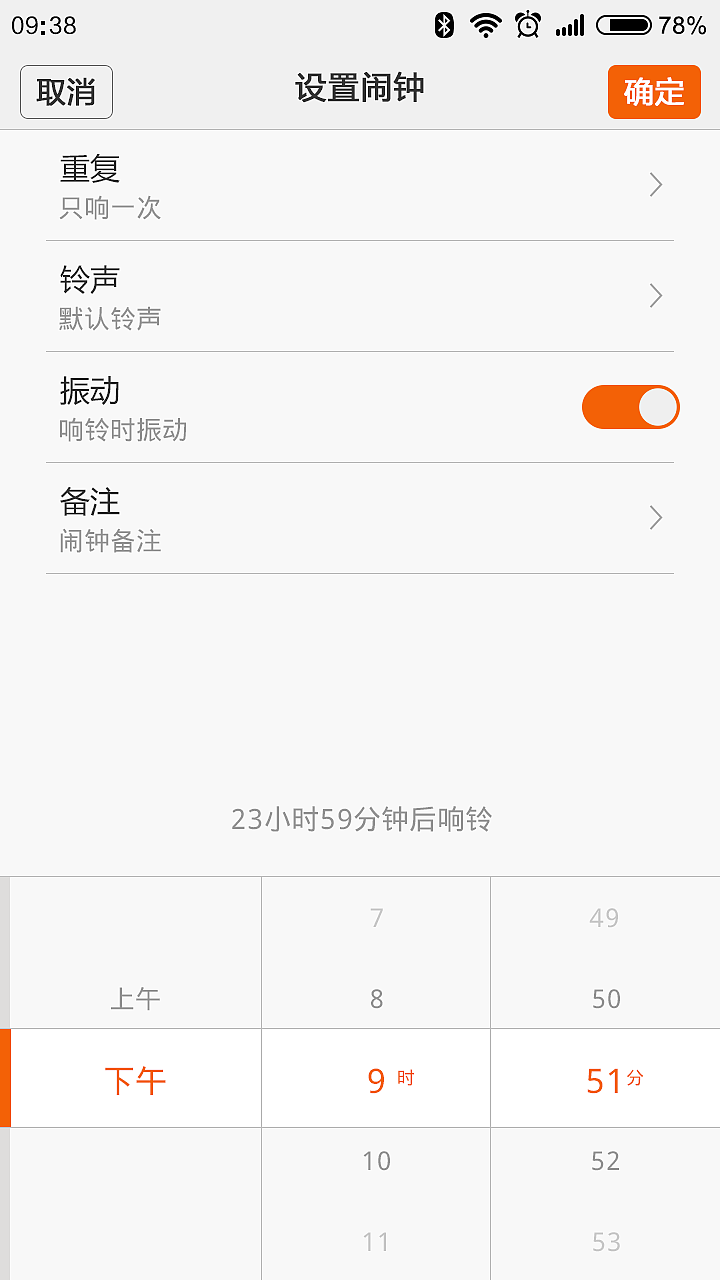Select 上午 (AM) on the time picker
The height and width of the screenshot is (1280, 720).
[135, 997]
